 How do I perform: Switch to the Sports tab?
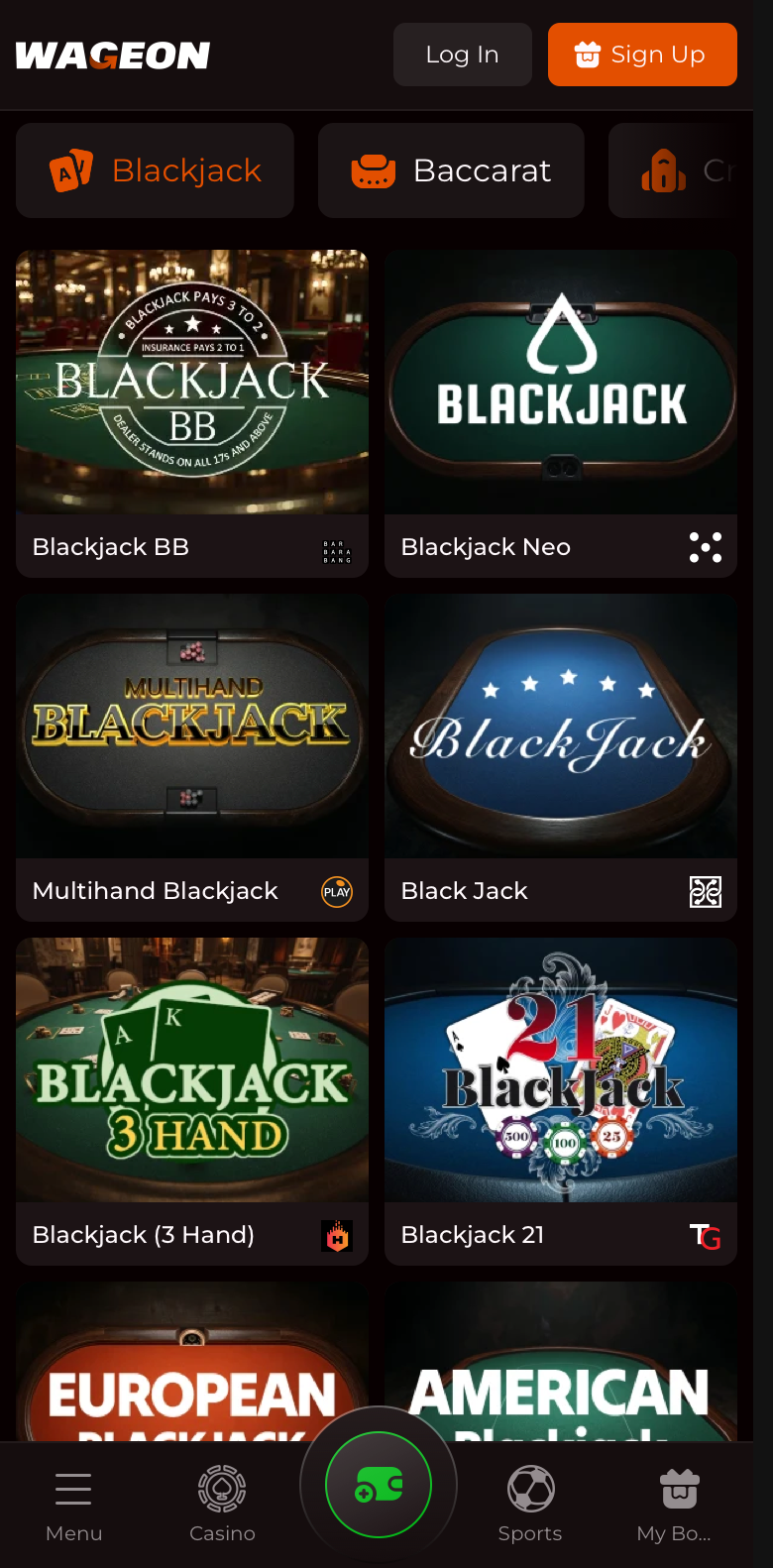[530, 1505]
